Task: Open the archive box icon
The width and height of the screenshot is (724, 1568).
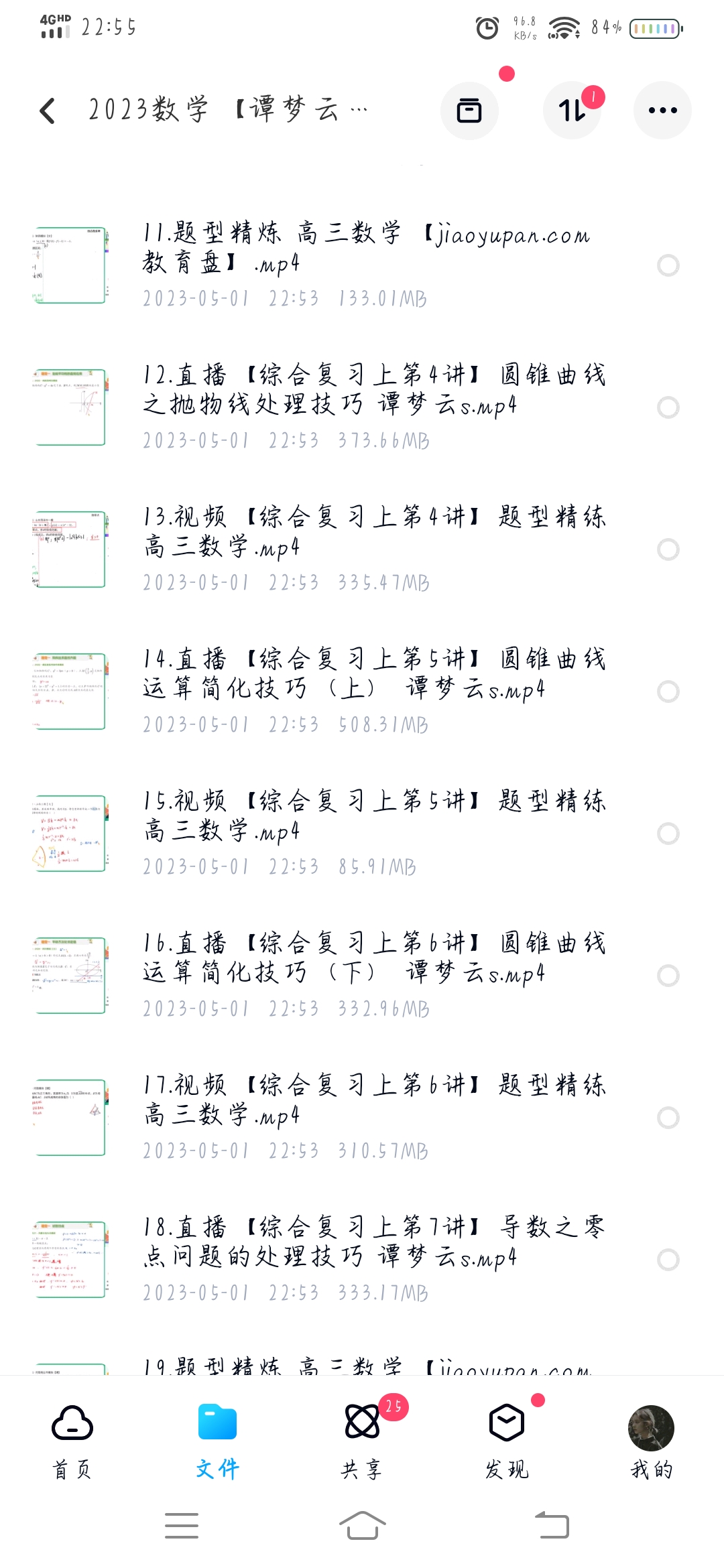Action: tap(469, 111)
